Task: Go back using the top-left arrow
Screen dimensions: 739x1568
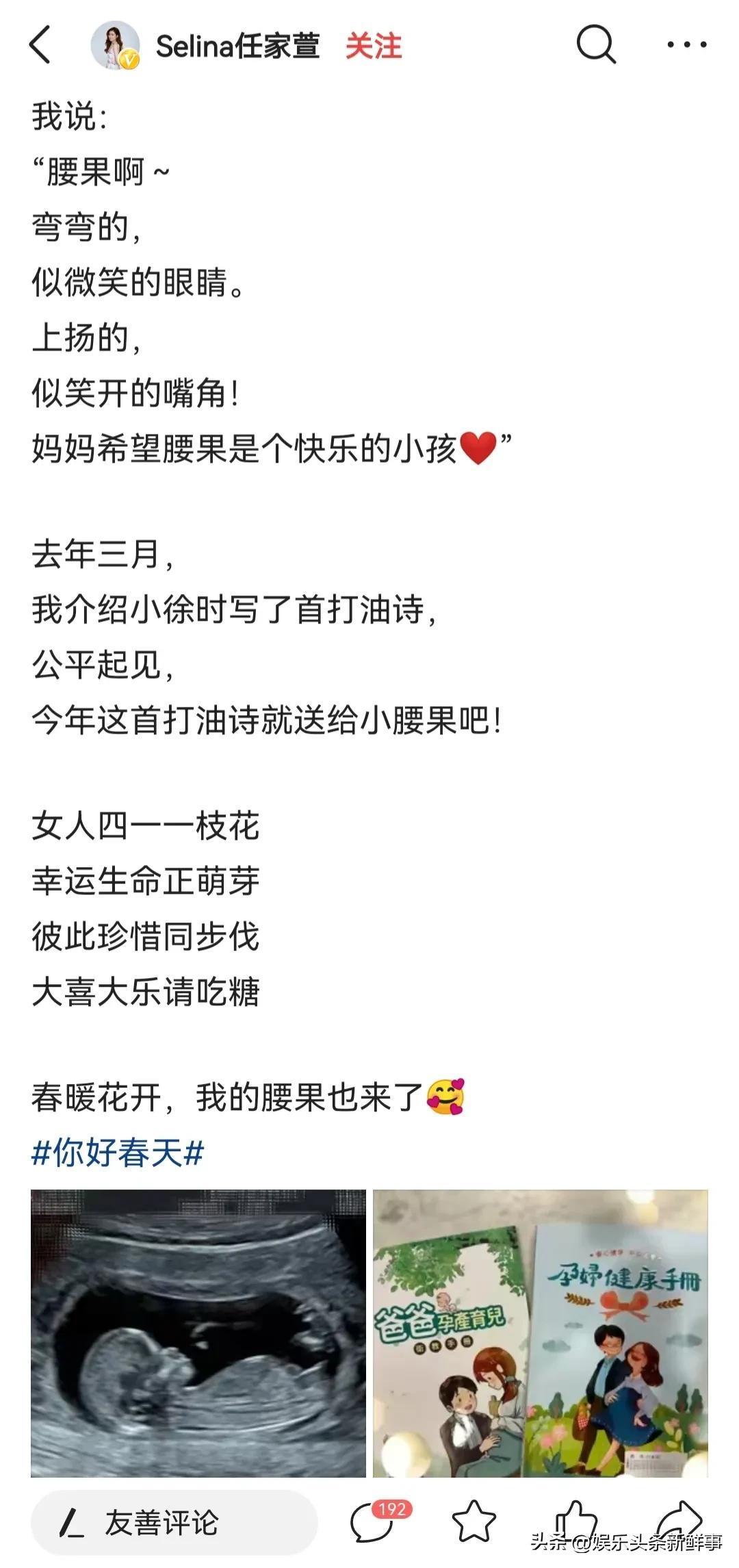Action: (x=40, y=45)
